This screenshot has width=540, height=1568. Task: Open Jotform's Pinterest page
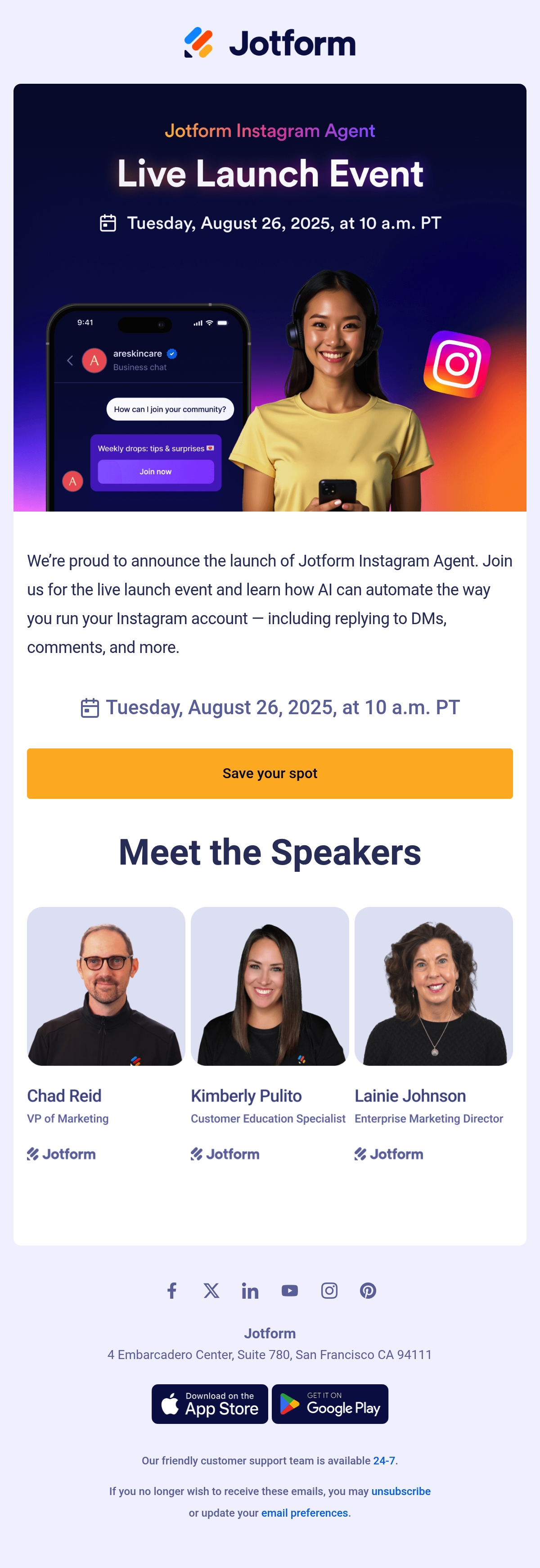click(368, 1291)
